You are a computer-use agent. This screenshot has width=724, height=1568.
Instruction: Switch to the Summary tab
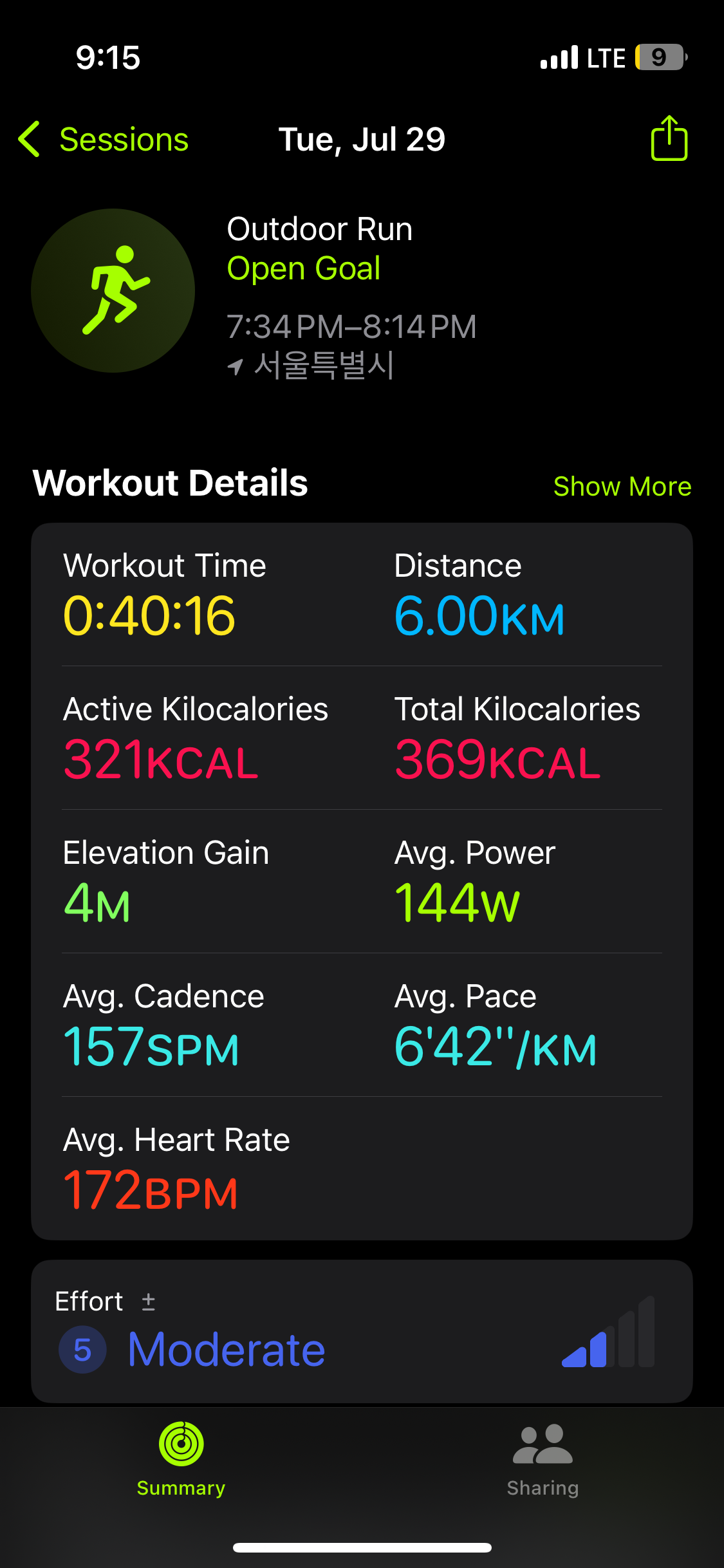coord(181,1460)
